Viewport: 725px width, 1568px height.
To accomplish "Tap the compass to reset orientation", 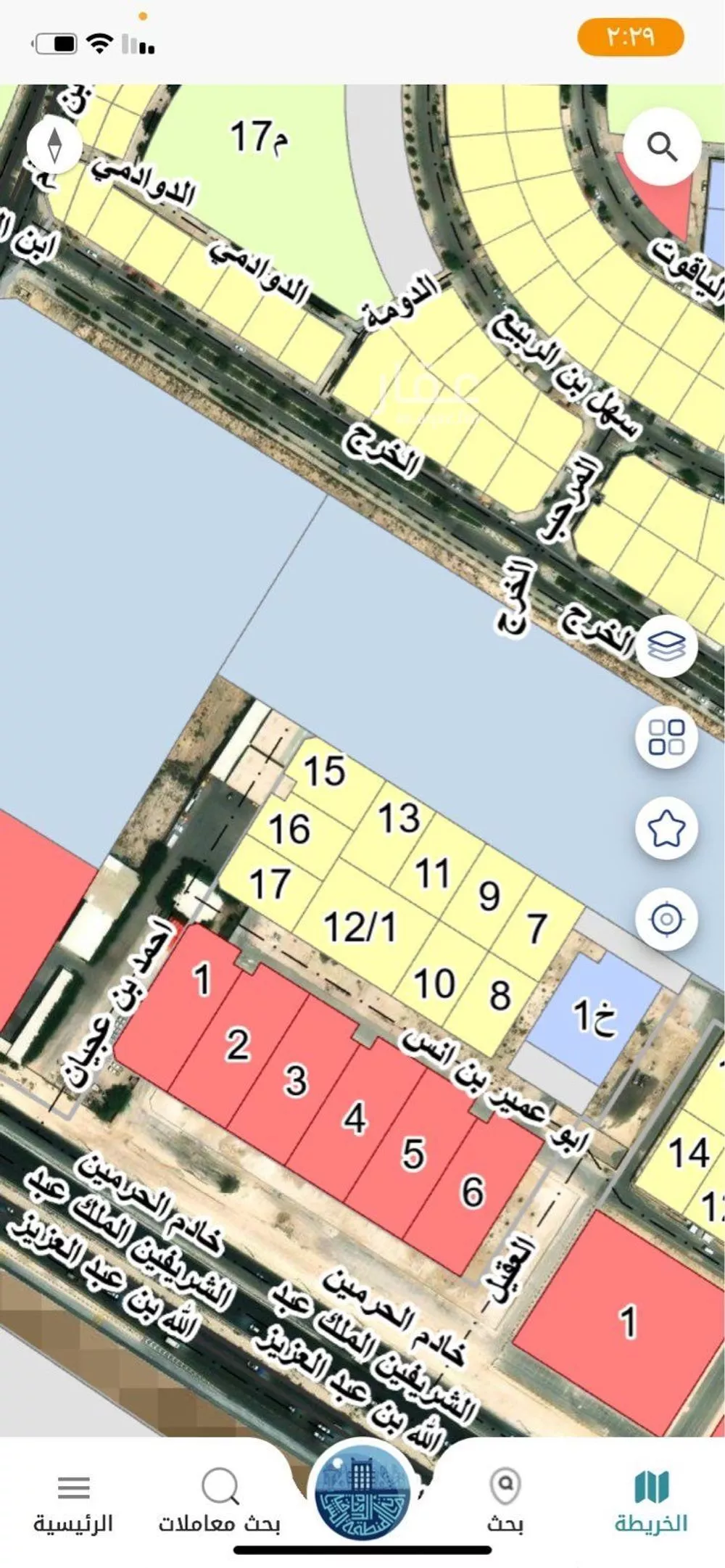I will pos(54,144).
